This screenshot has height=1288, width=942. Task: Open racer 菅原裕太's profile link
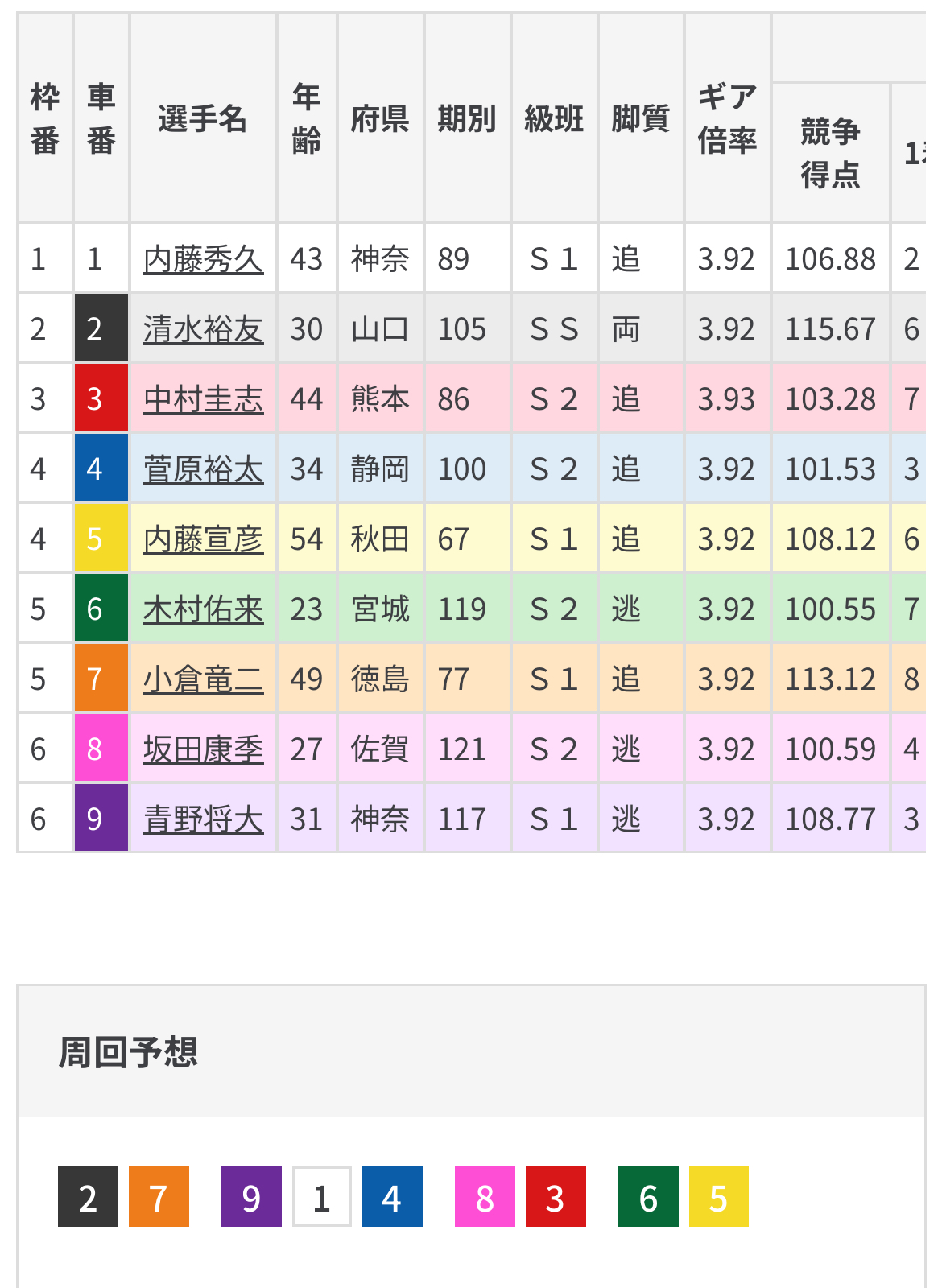tap(203, 469)
